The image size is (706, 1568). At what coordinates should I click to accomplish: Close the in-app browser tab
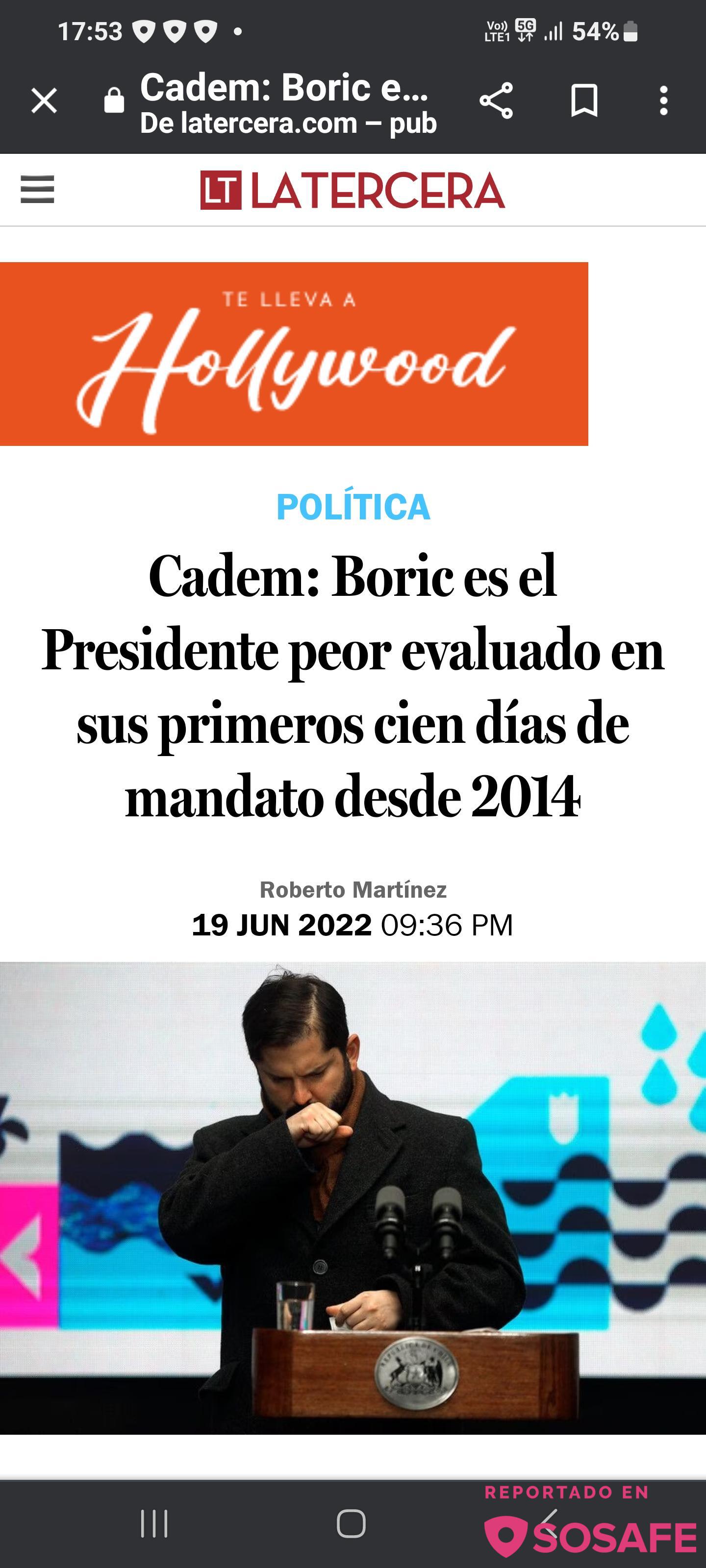pos(44,101)
